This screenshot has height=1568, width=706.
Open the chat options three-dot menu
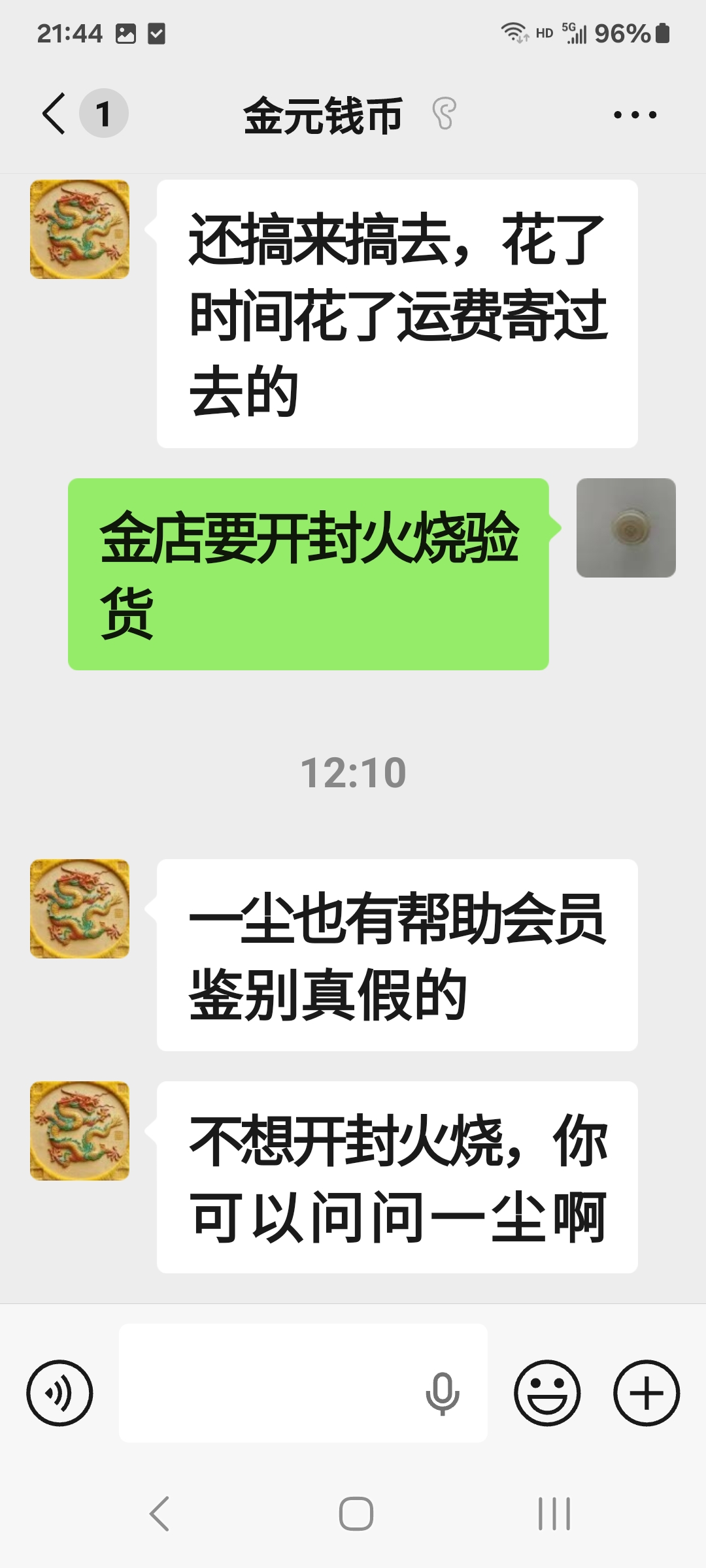coord(634,115)
